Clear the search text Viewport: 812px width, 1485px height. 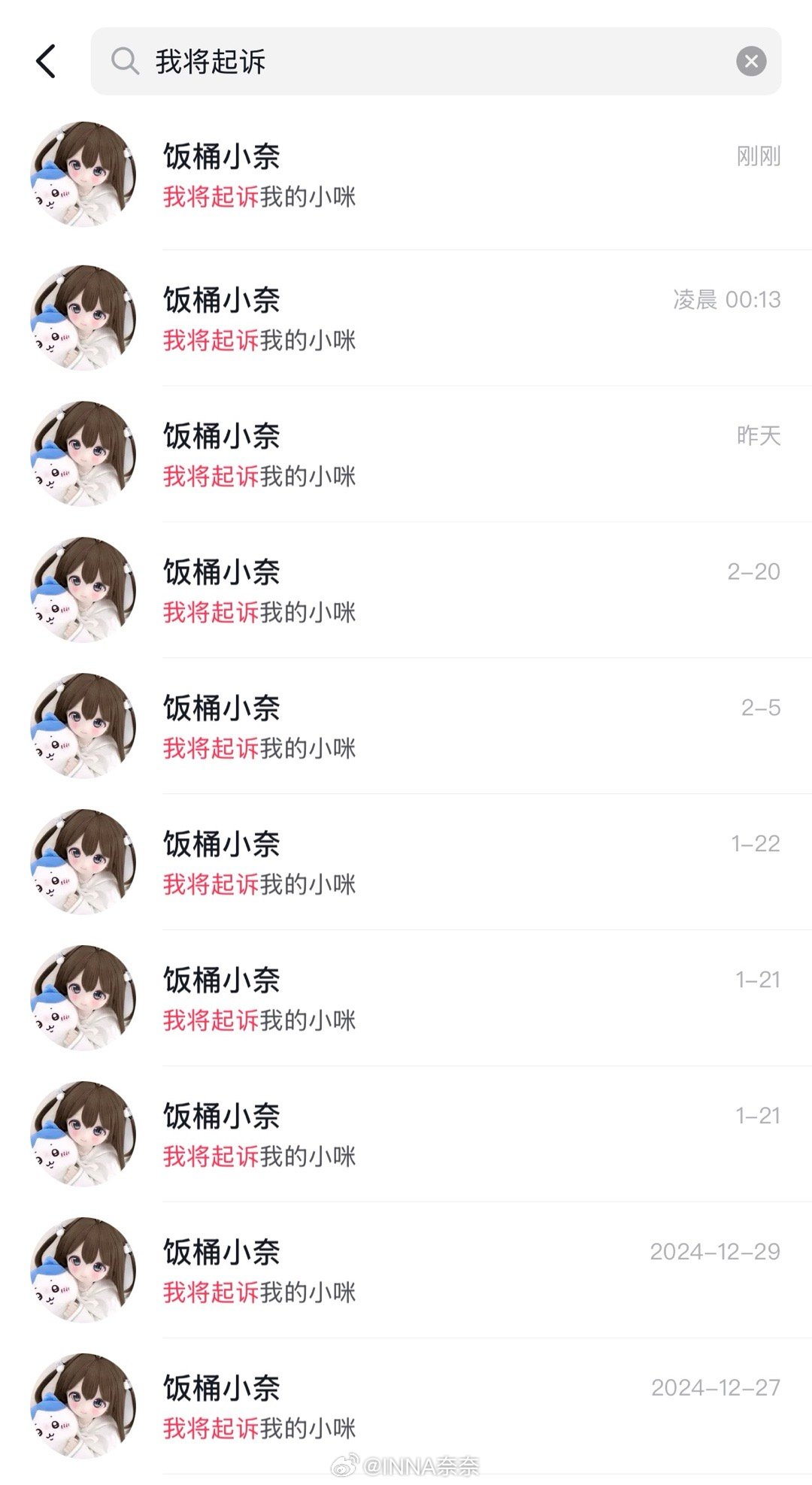[751, 61]
